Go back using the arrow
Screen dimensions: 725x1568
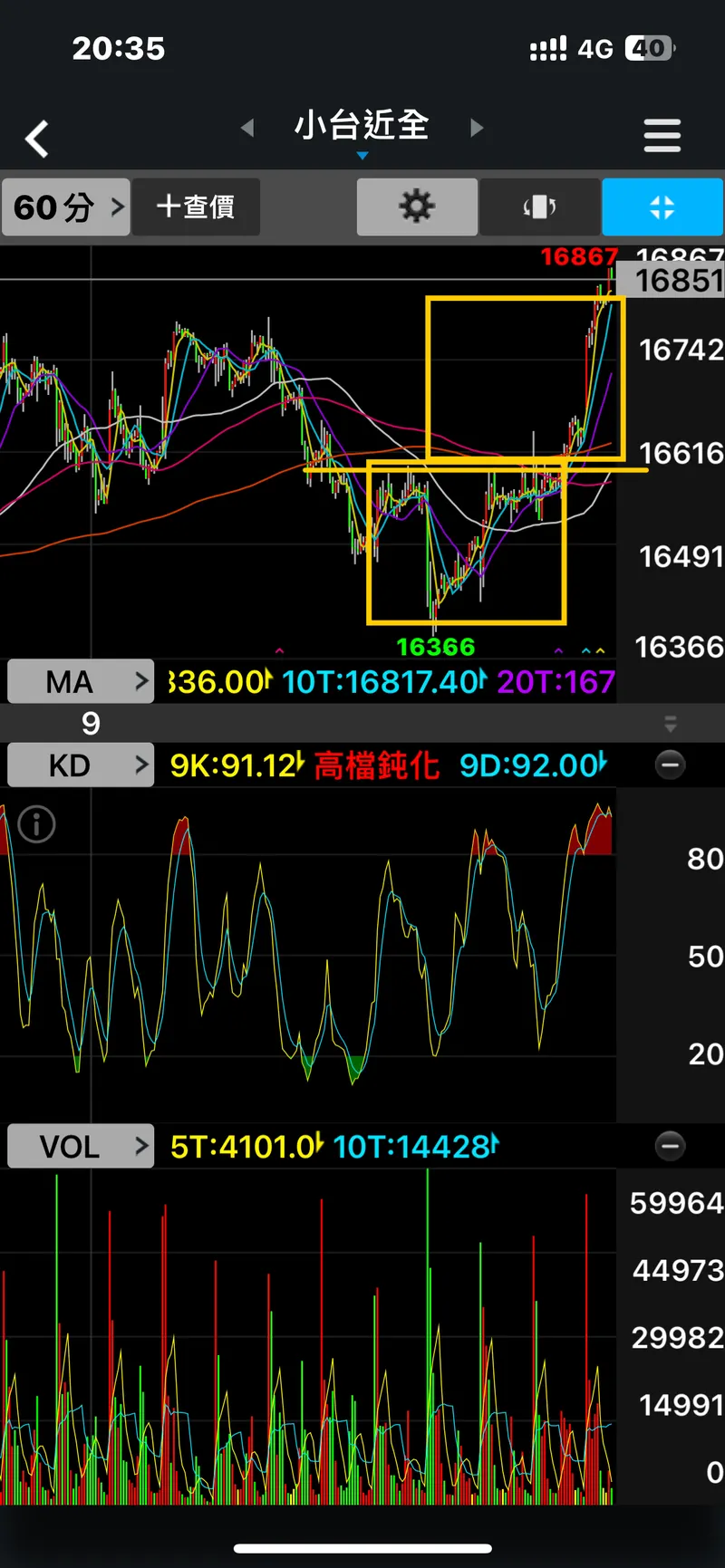(37, 139)
